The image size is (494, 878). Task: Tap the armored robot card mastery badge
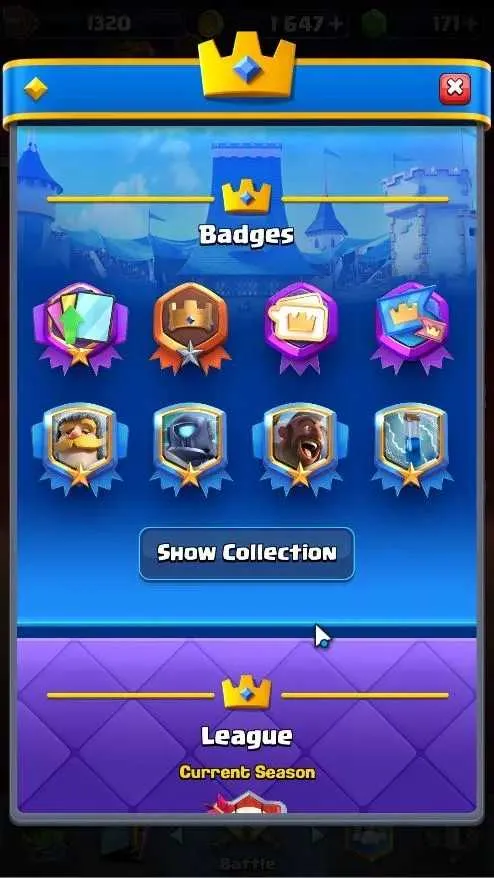190,445
